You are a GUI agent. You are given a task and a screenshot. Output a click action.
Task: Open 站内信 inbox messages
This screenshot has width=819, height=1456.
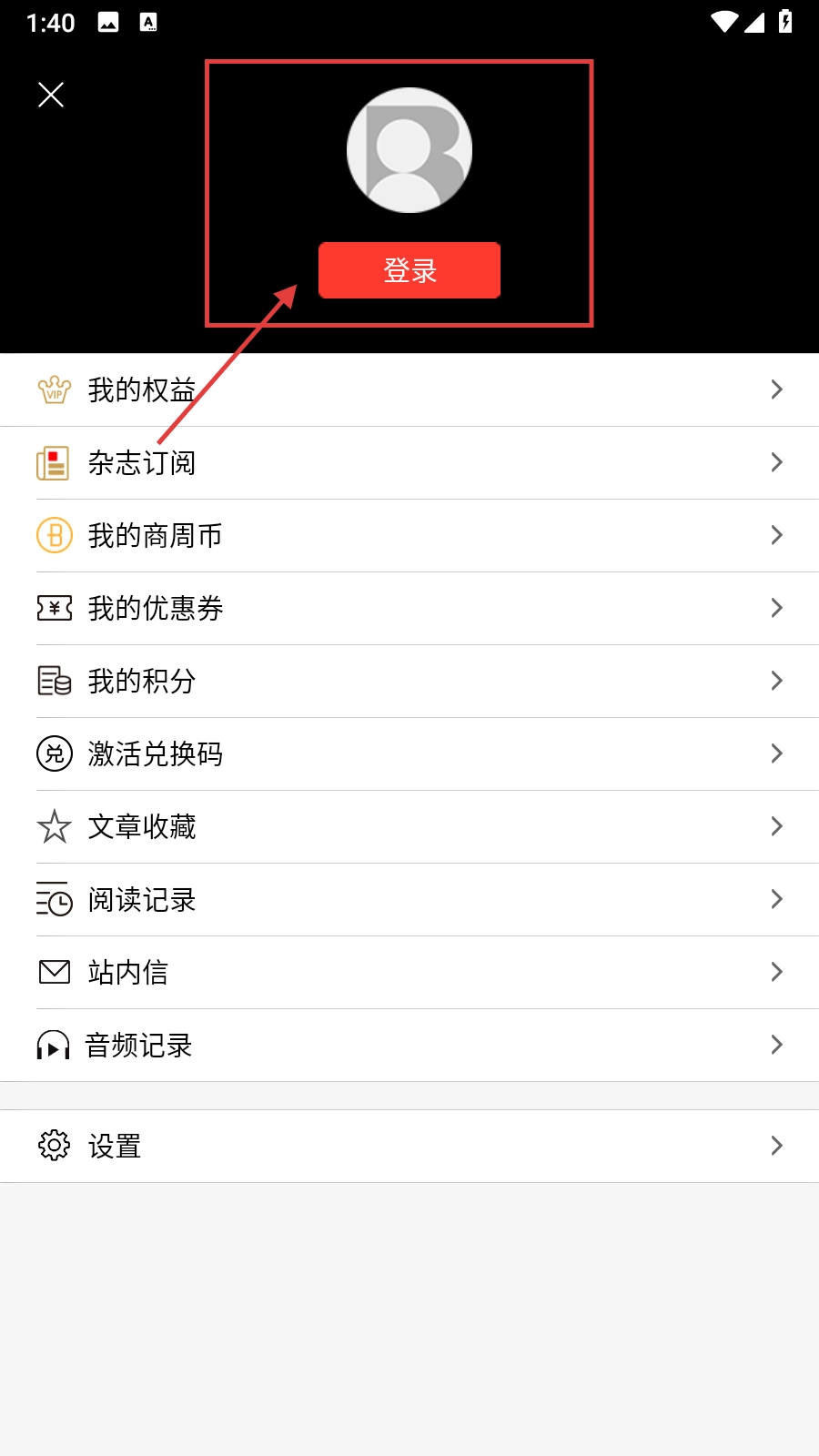point(409,972)
